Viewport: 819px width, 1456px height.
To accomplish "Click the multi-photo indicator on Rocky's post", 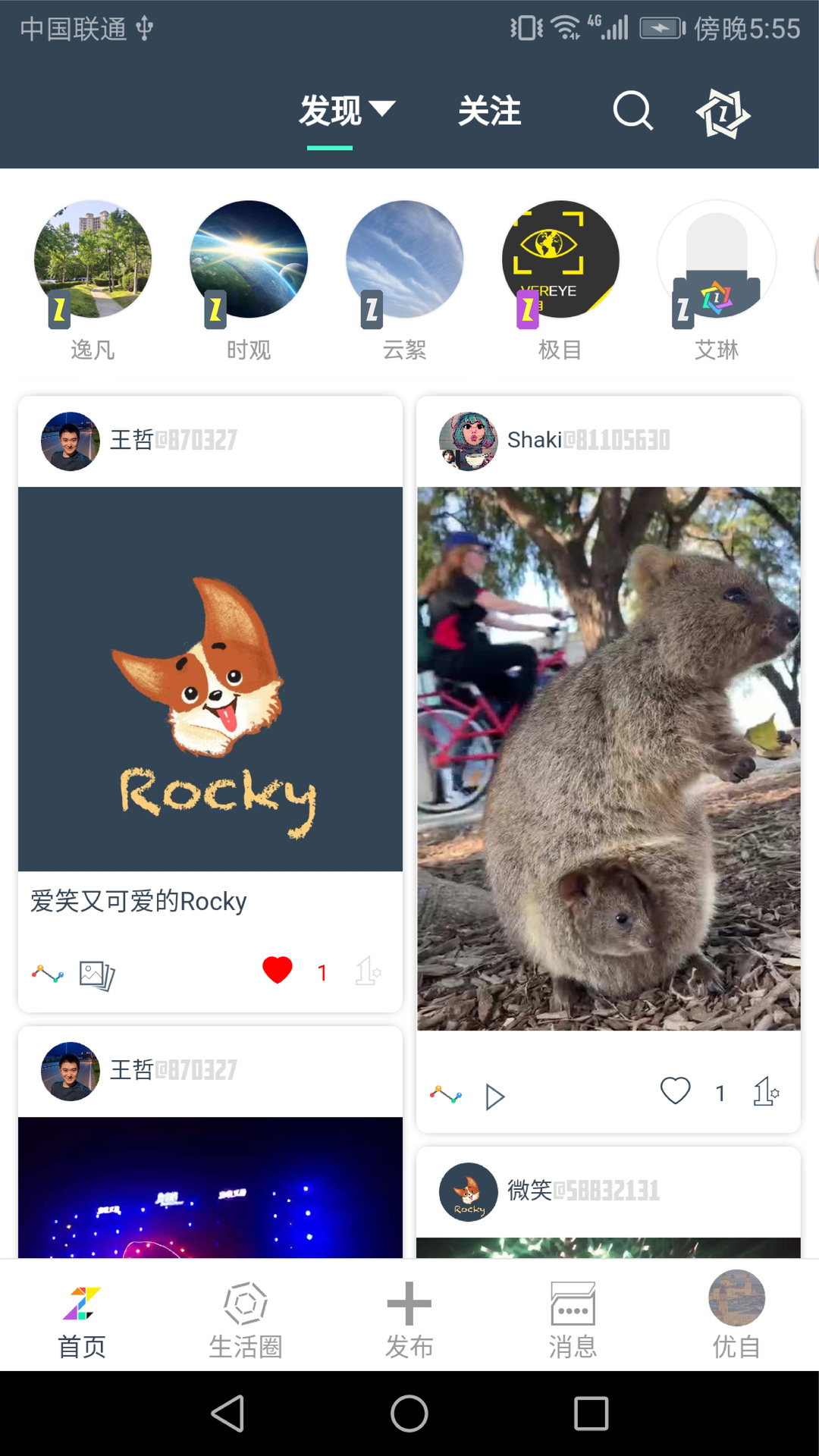I will coord(97,974).
